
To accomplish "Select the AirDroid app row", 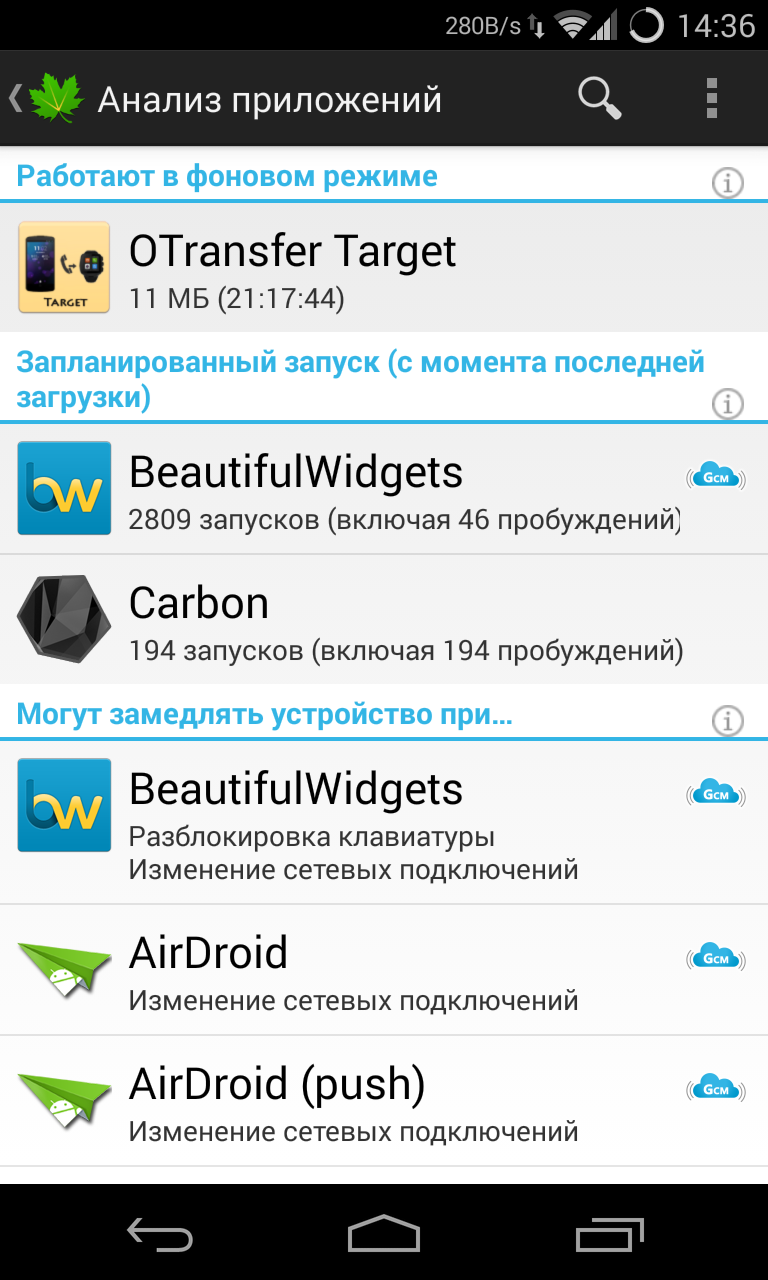I will 384,970.
